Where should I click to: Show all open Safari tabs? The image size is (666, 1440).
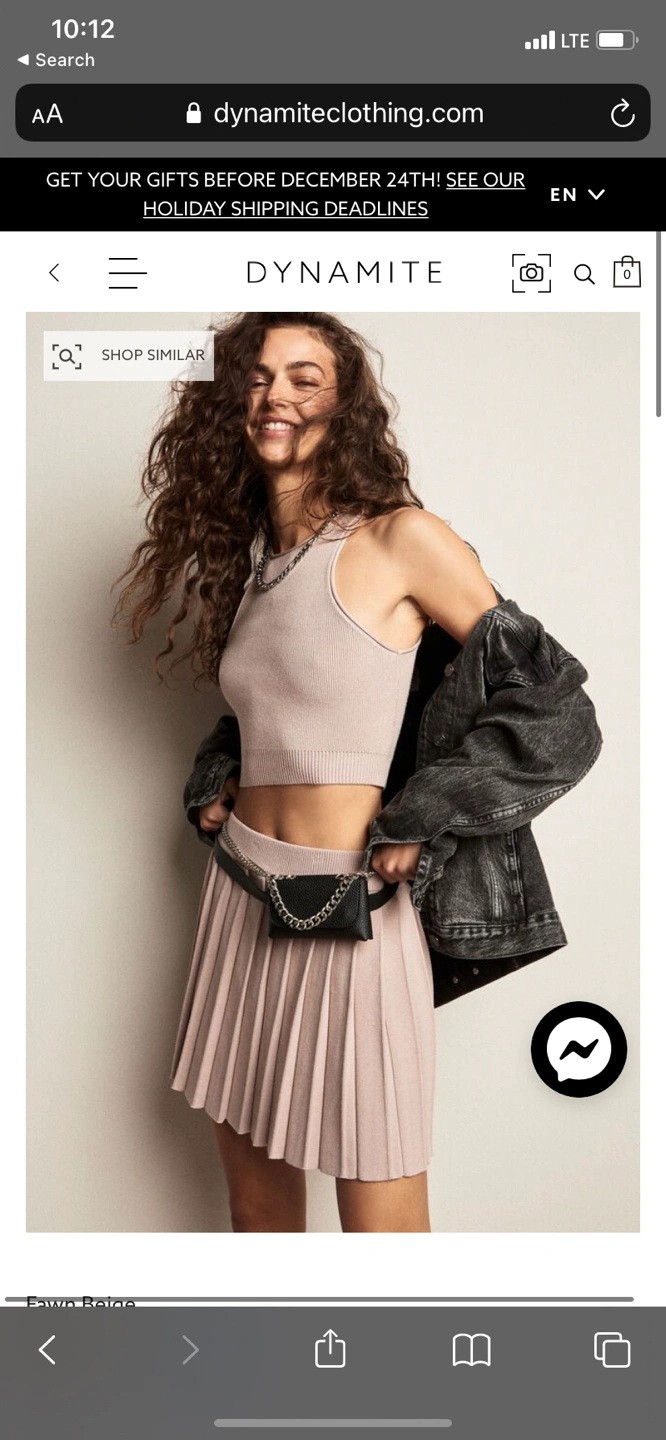tap(611, 1350)
